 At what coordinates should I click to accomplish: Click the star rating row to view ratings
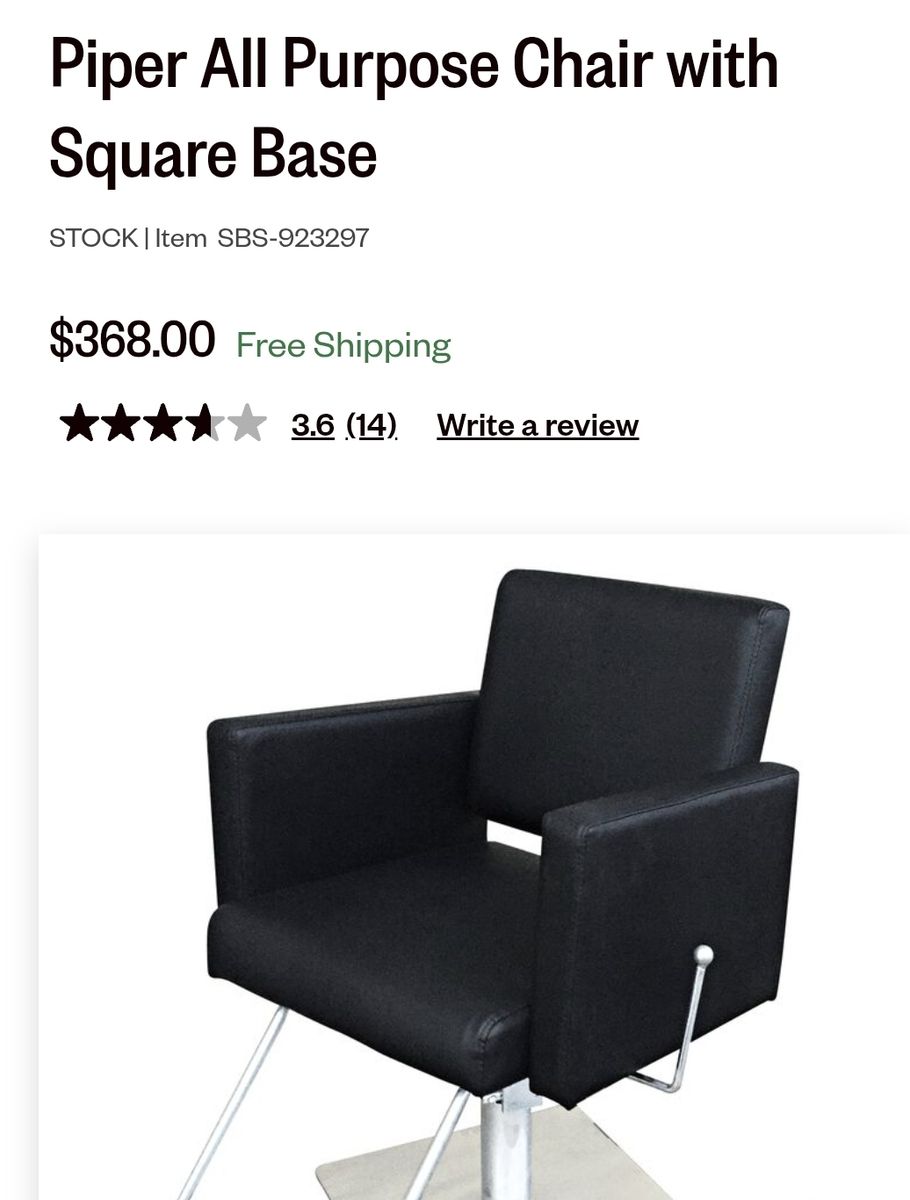(160, 424)
